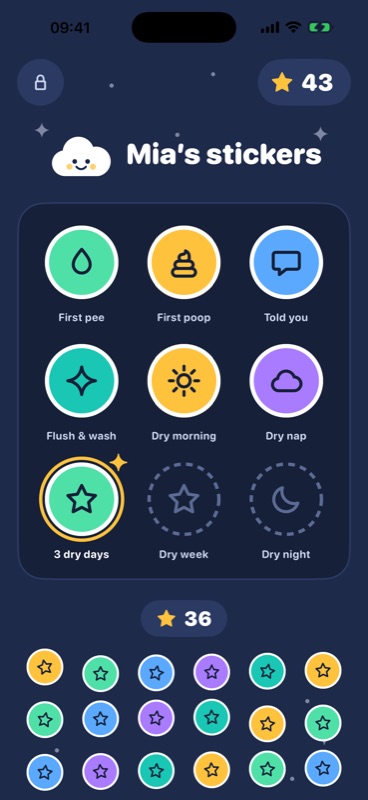Open the Flush & wash sticker
Screen dimensions: 368x800
82,381
